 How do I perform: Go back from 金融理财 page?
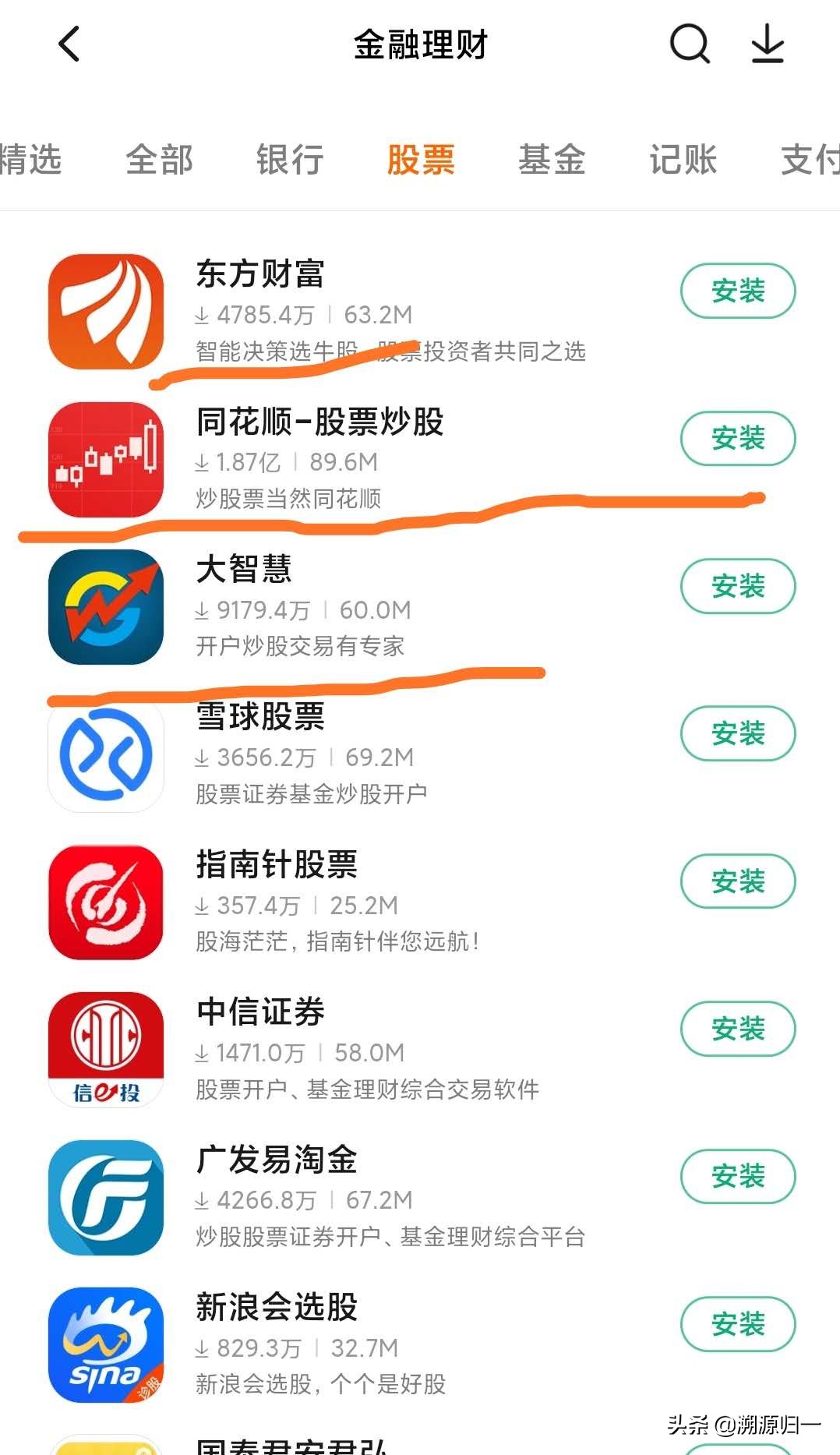69,44
